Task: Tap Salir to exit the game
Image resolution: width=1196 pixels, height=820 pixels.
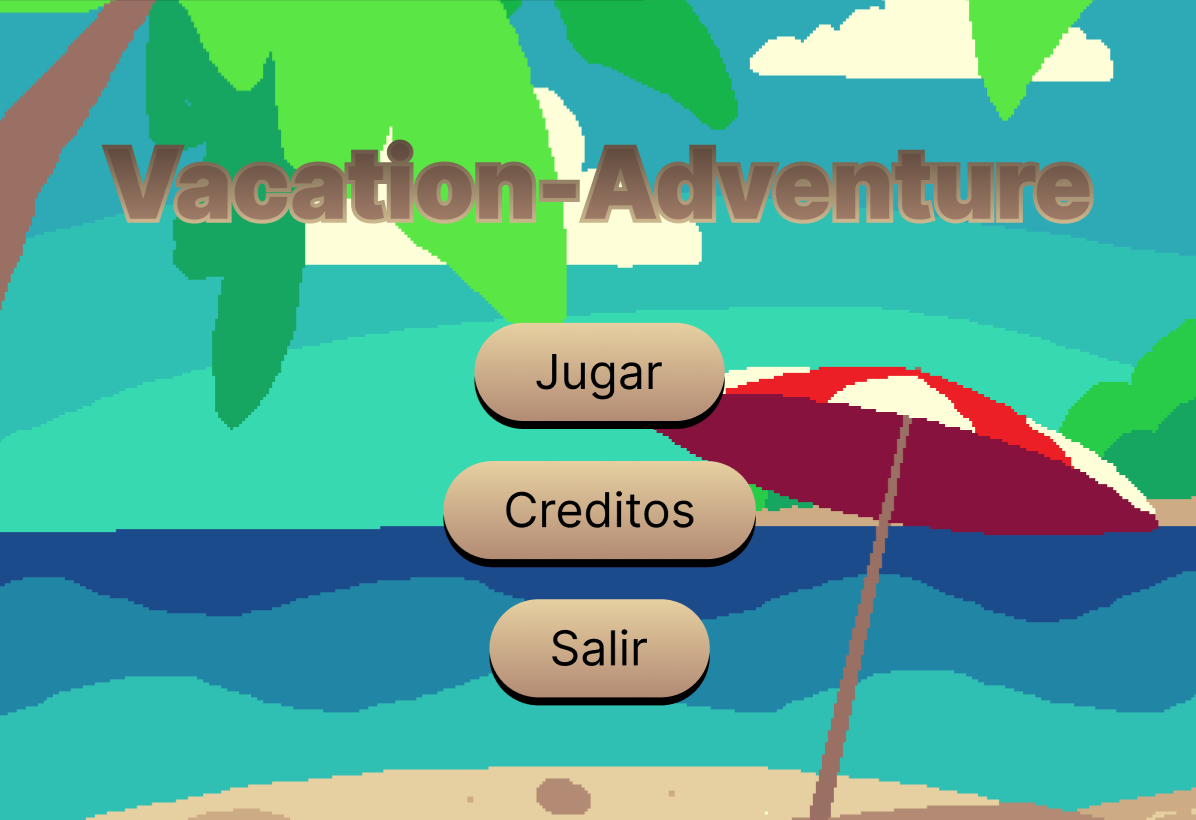Action: pos(599,648)
